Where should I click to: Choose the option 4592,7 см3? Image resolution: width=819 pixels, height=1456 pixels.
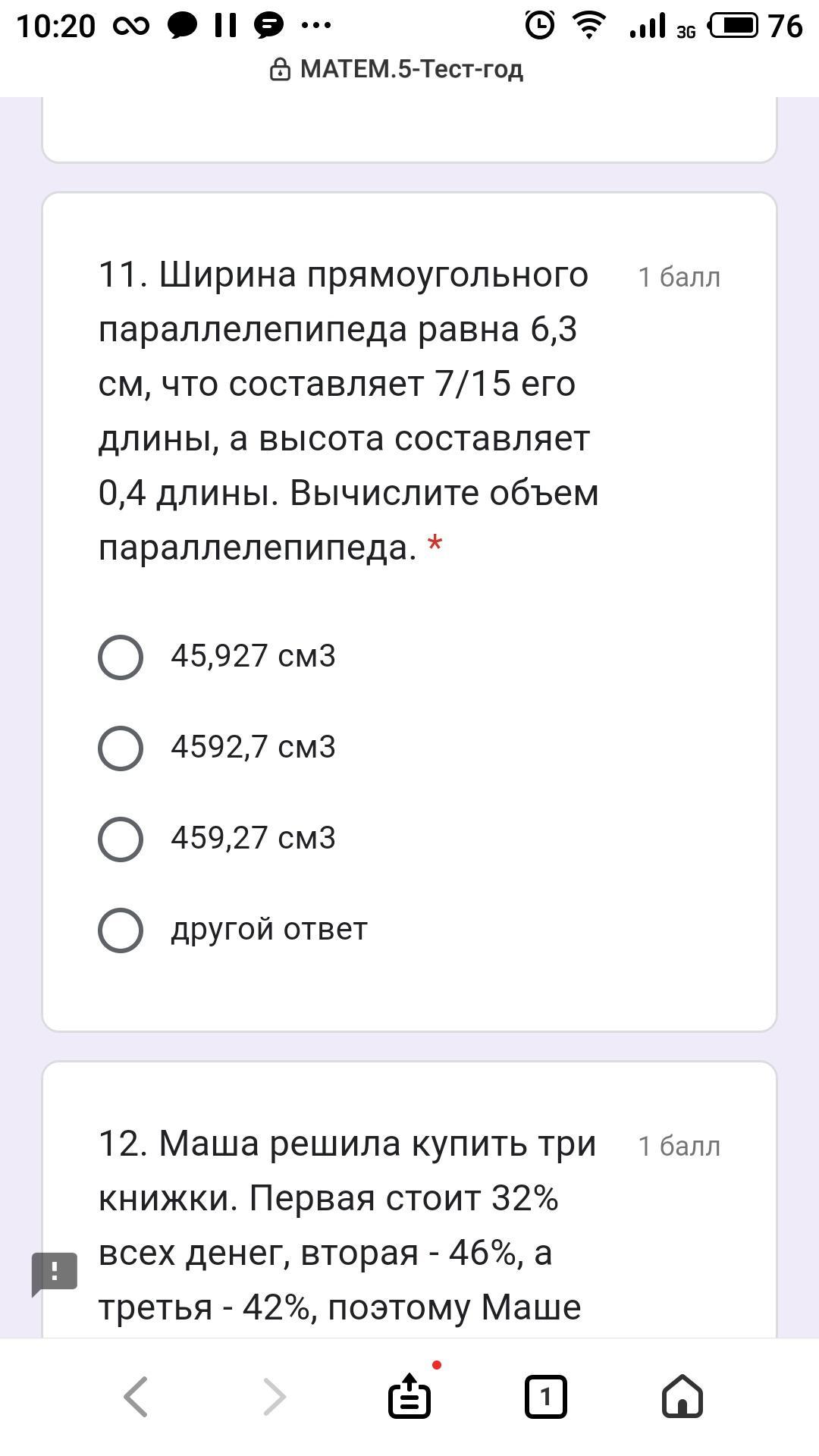(121, 748)
